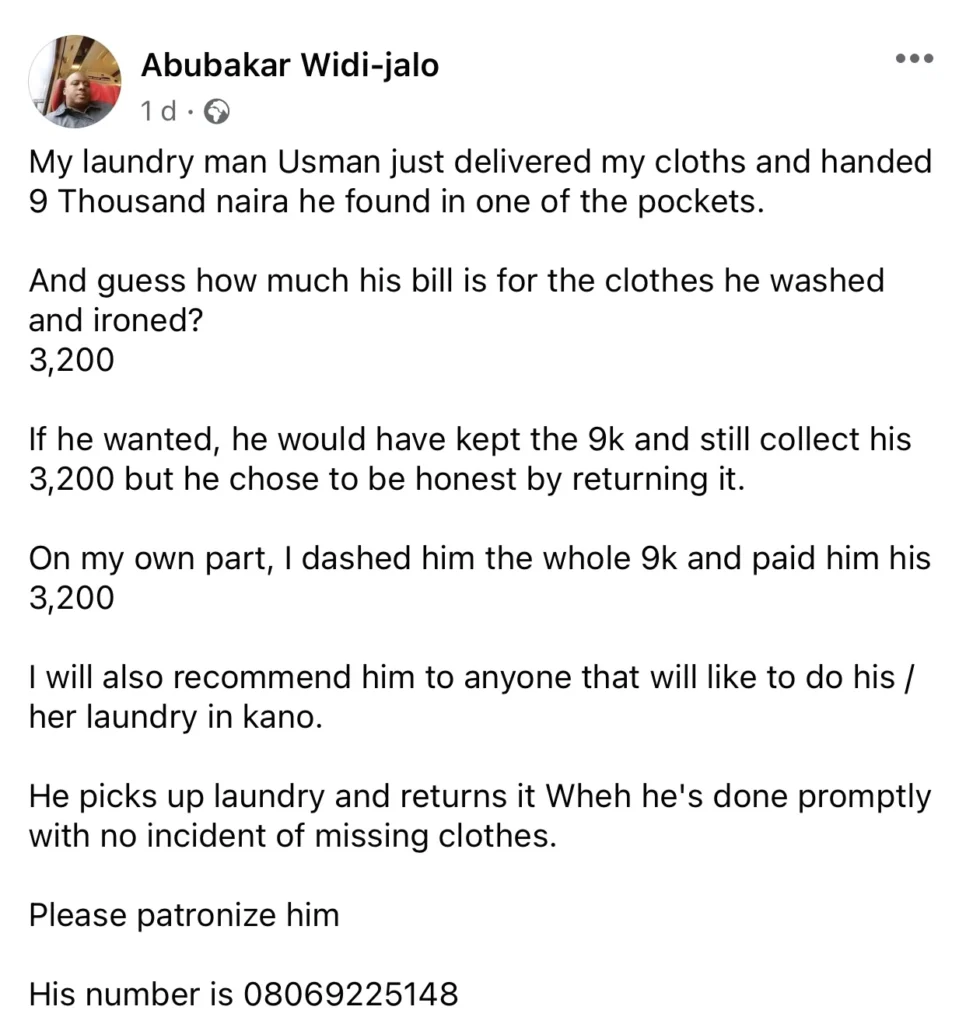The width and height of the screenshot is (966, 1024).
Task: Select the text Please patronize him
Action: (183, 914)
